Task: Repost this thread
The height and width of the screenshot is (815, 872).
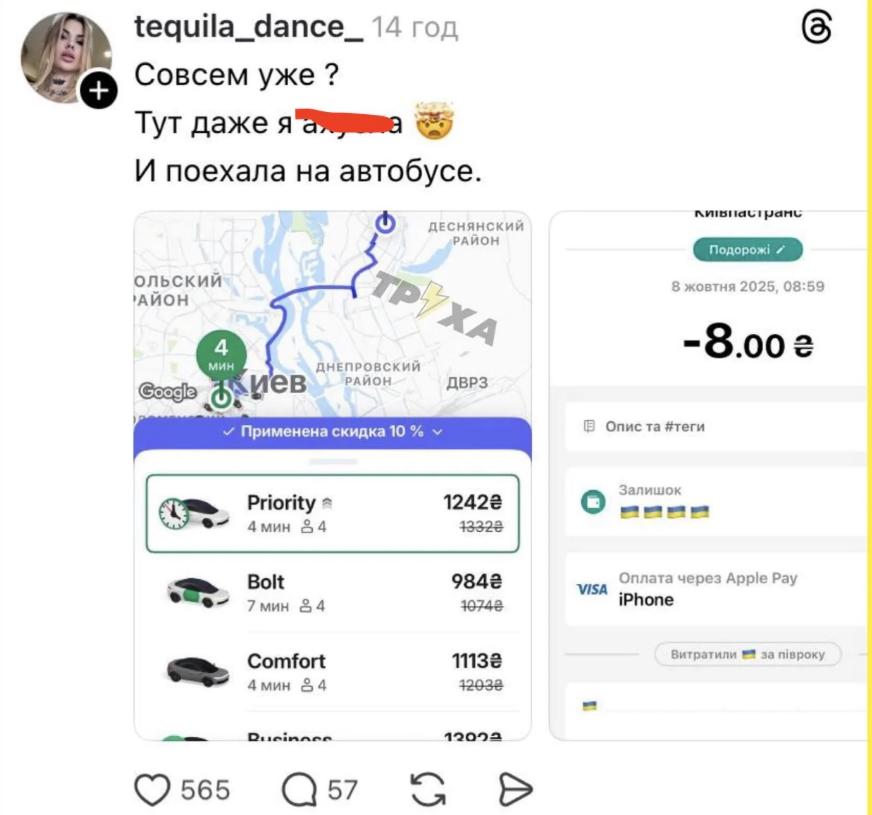Action: pyautogui.click(x=428, y=790)
